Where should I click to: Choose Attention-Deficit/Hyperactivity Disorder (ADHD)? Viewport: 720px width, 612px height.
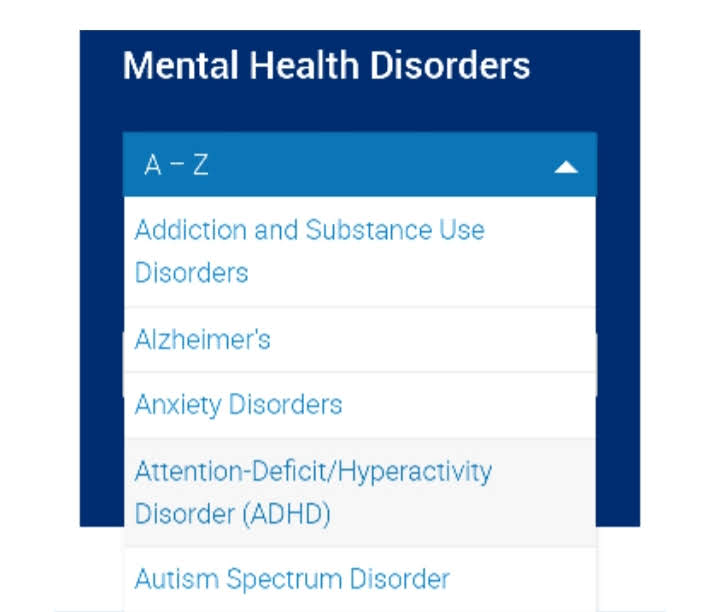click(x=313, y=492)
